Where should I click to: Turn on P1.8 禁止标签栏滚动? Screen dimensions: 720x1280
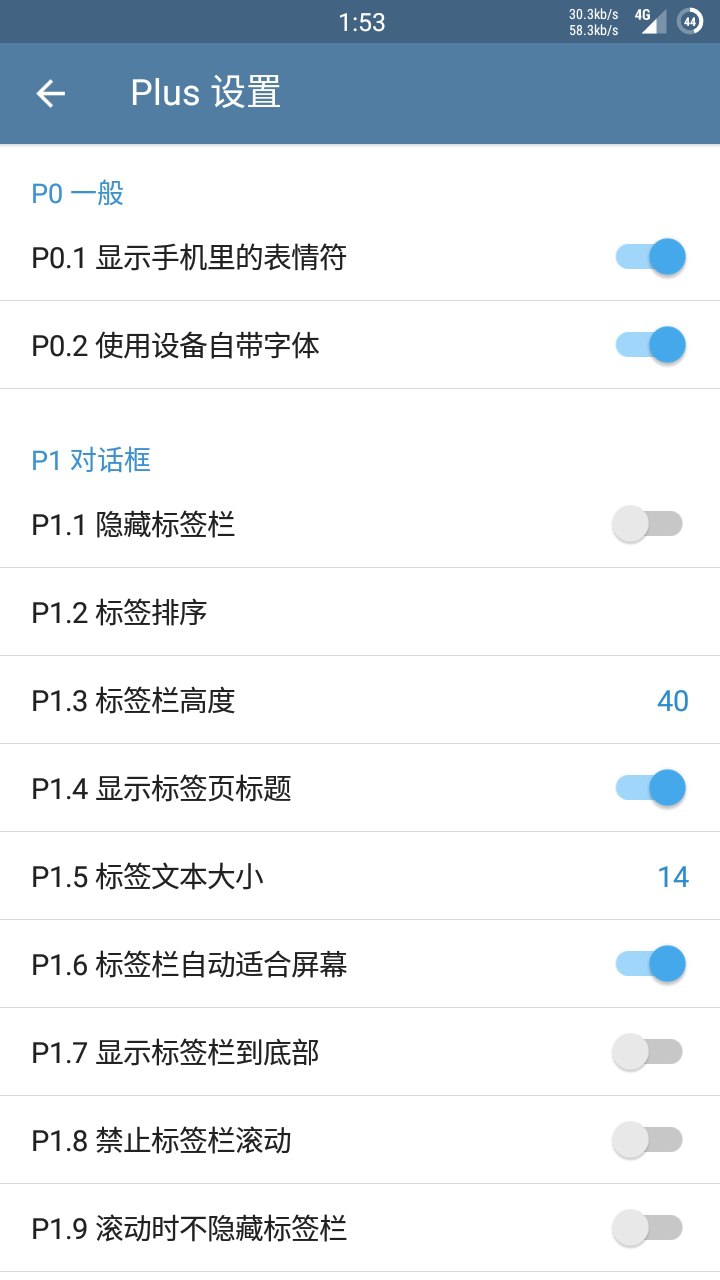(647, 1139)
